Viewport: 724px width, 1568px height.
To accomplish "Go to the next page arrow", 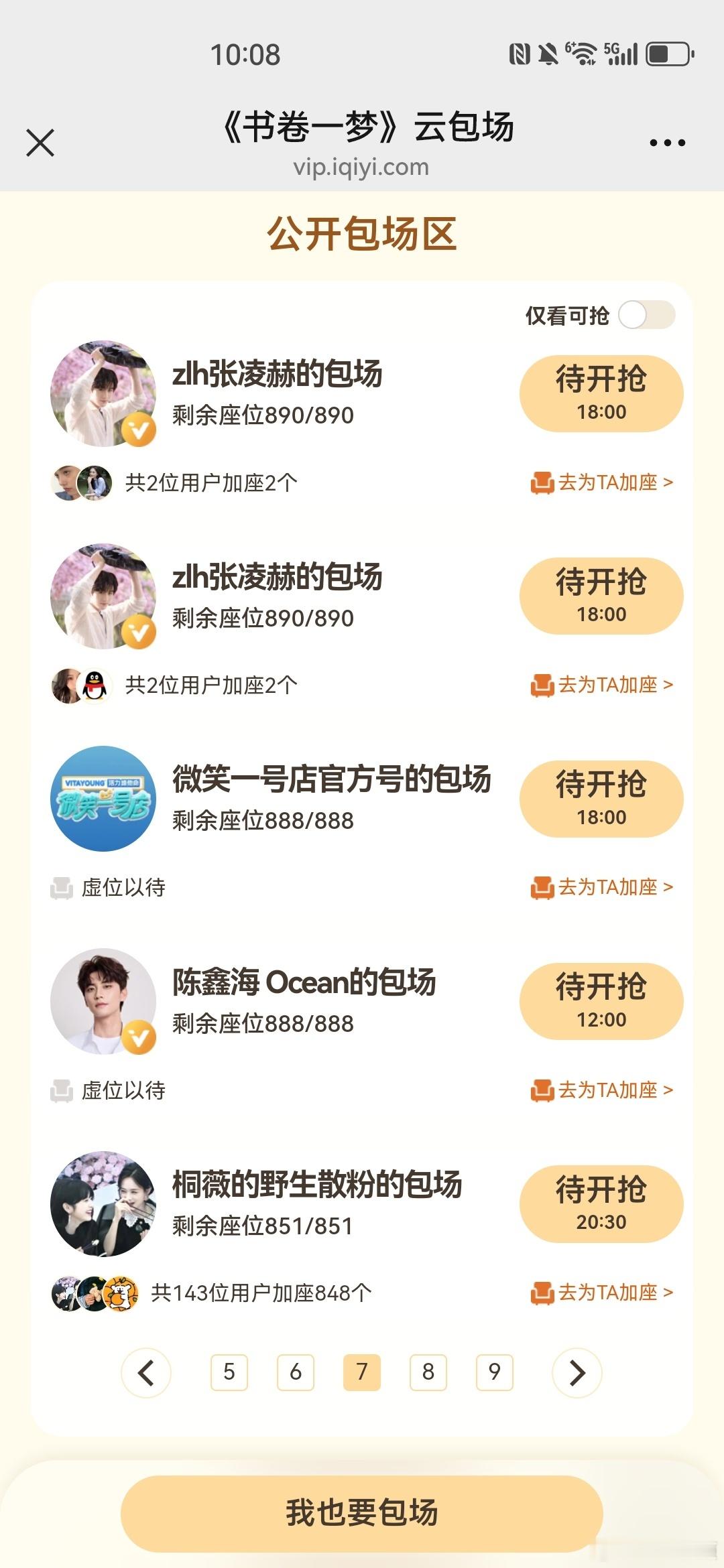I will (x=577, y=1372).
